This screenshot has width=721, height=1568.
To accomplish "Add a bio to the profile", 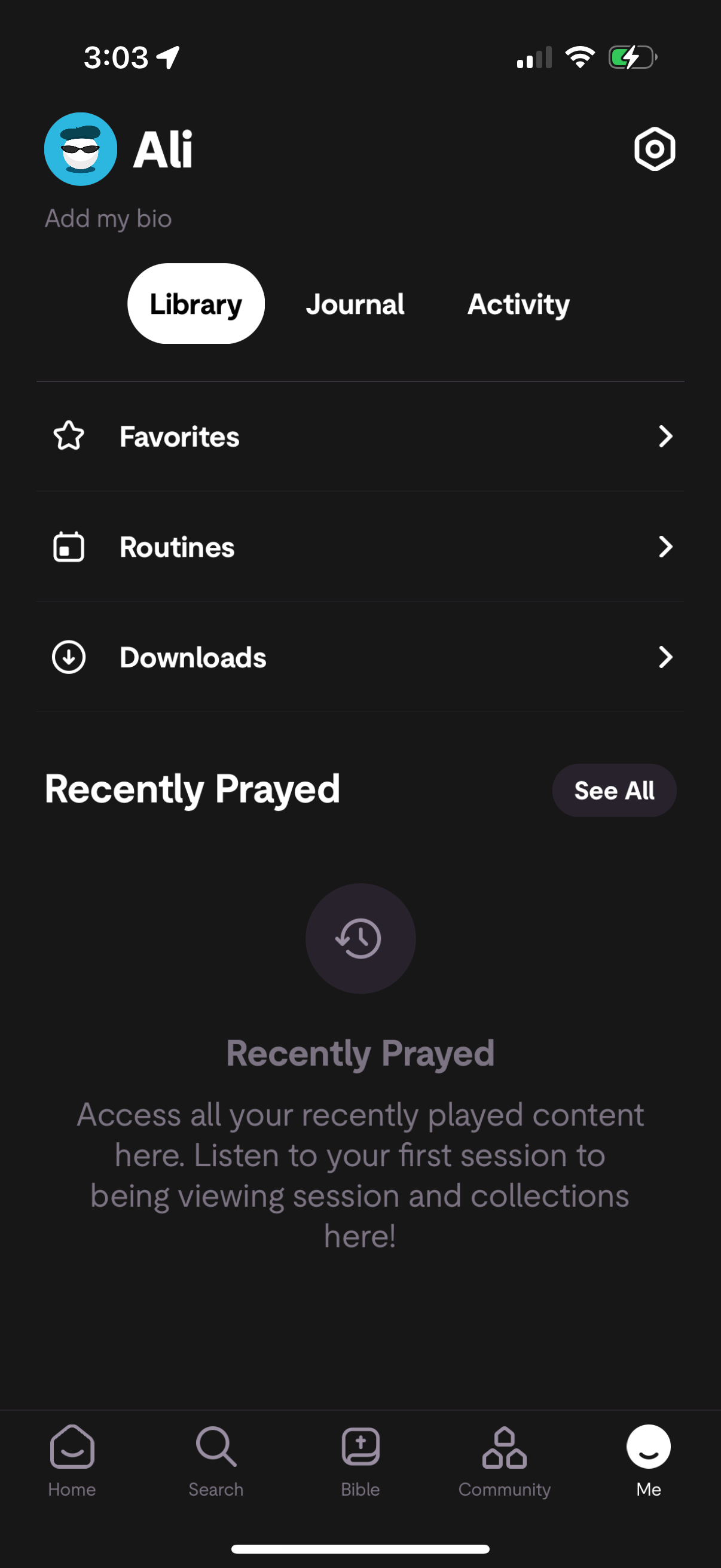I will (108, 218).
